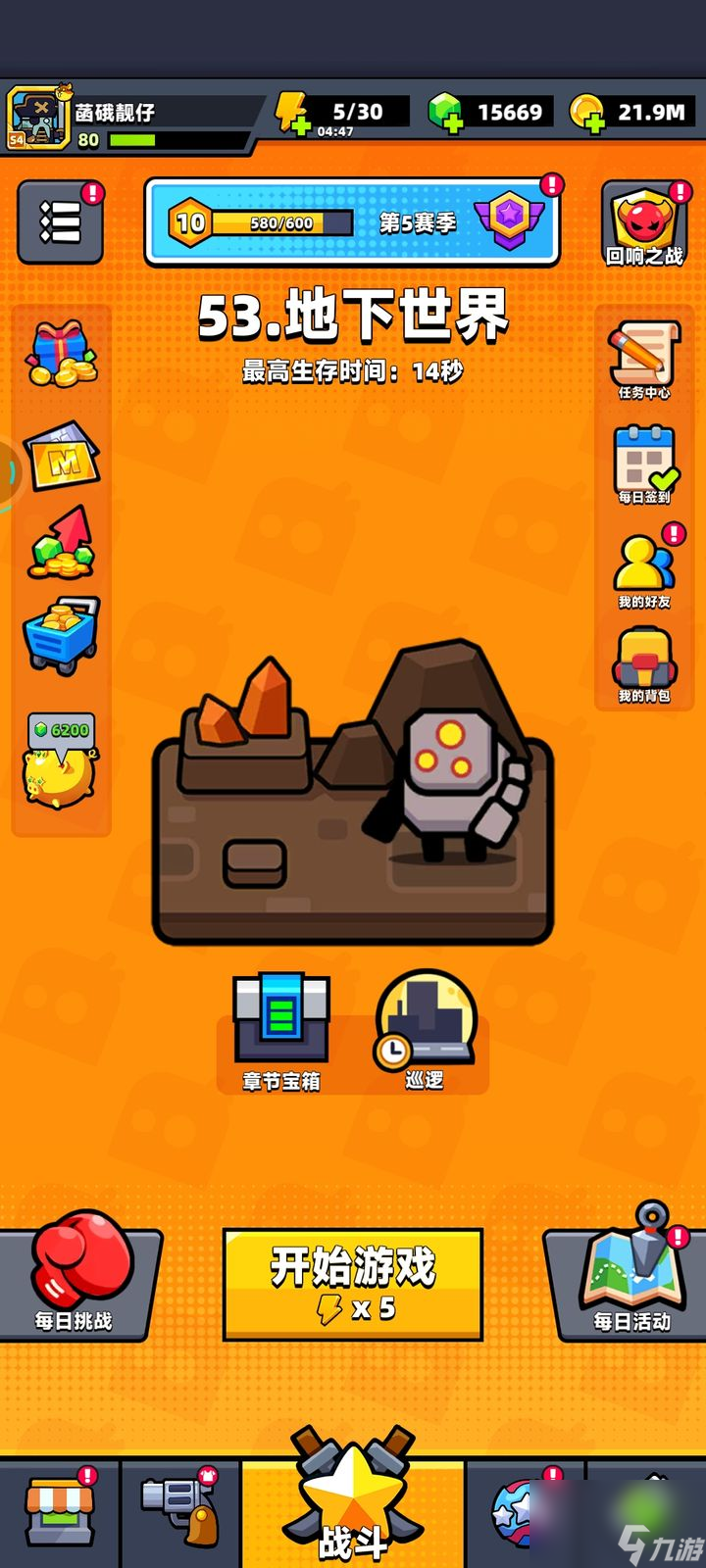
Task: Switch to the weapon equipment tab
Action: pos(178,1514)
